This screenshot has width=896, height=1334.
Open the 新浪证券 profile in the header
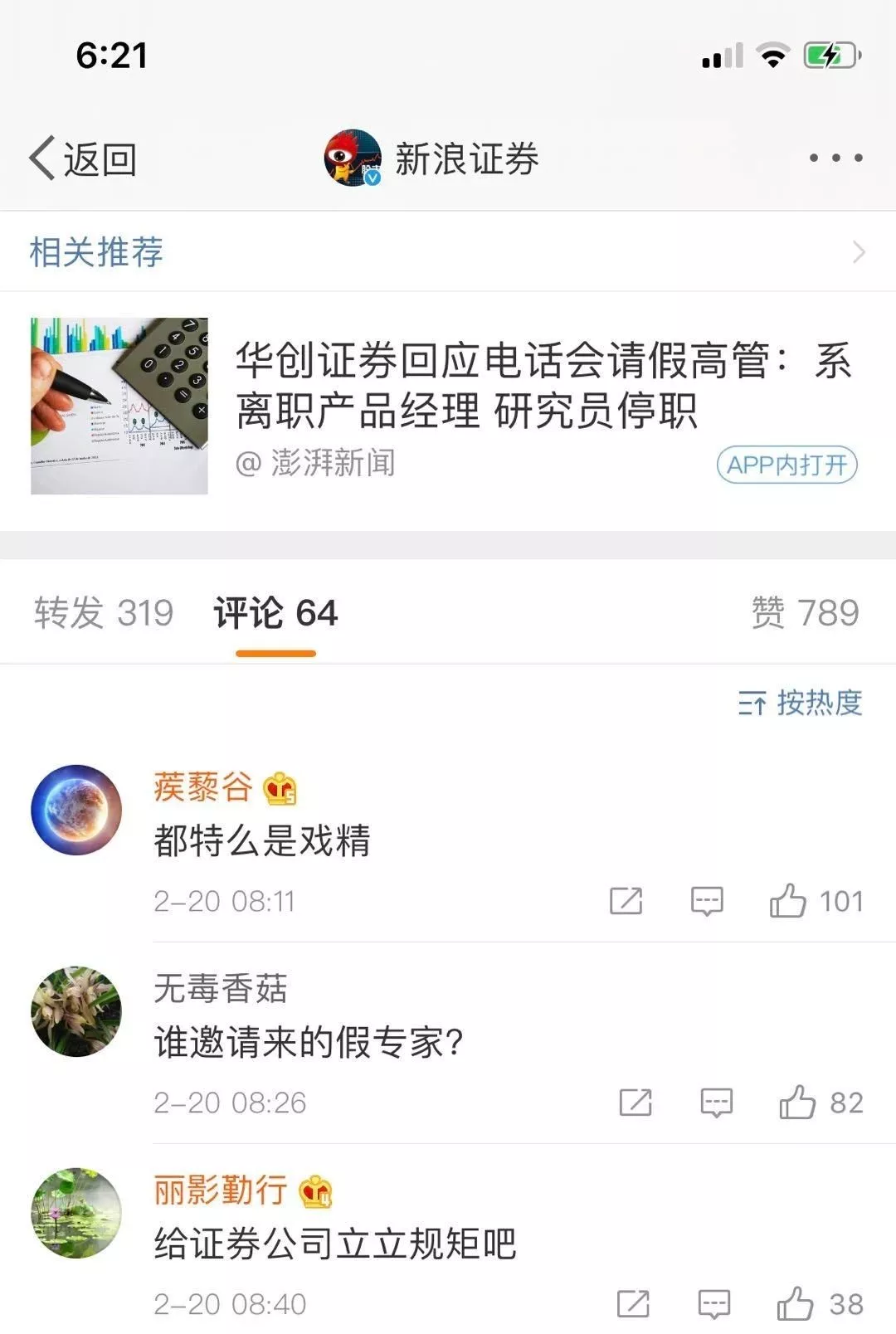[431, 158]
